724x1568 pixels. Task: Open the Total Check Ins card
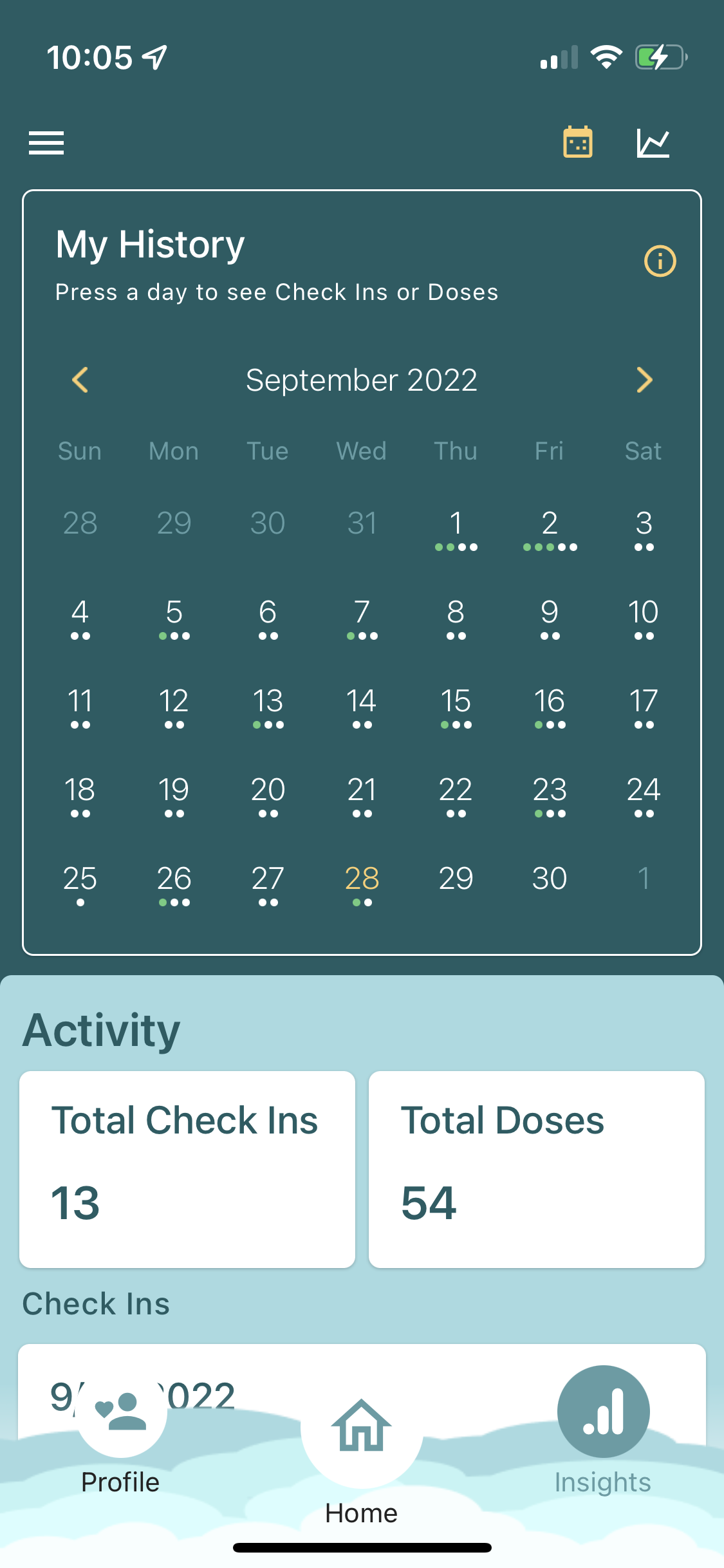click(187, 1170)
